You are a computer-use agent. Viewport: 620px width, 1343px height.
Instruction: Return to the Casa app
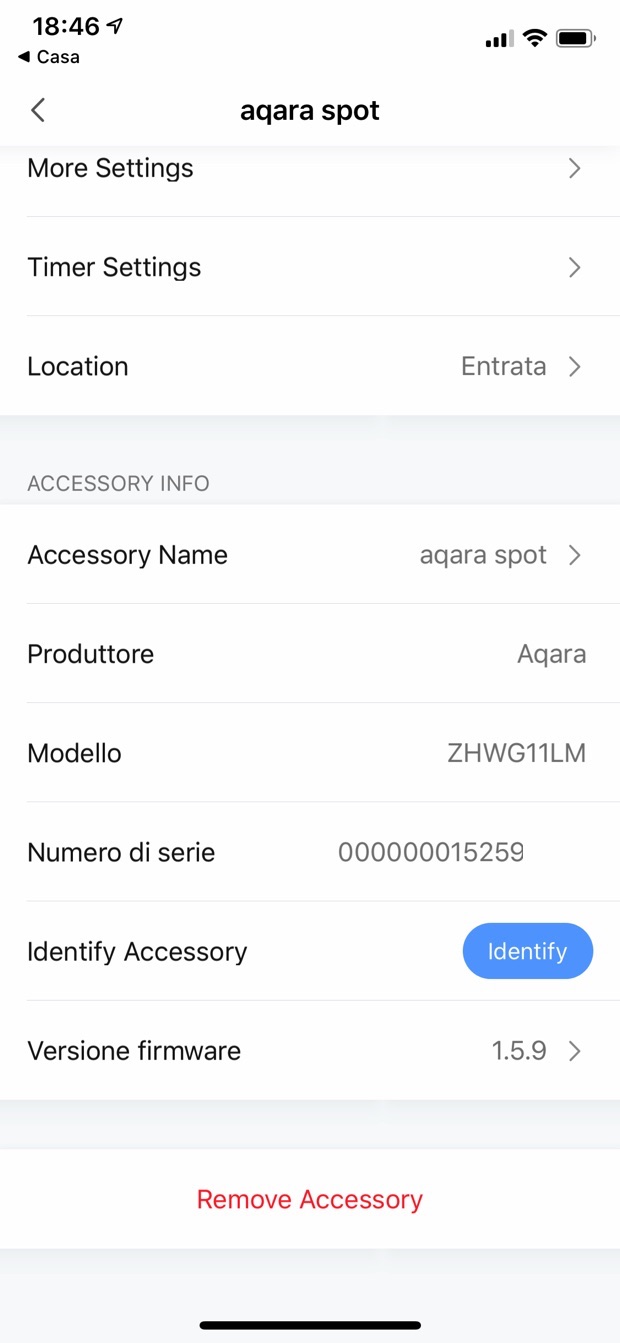click(x=49, y=57)
